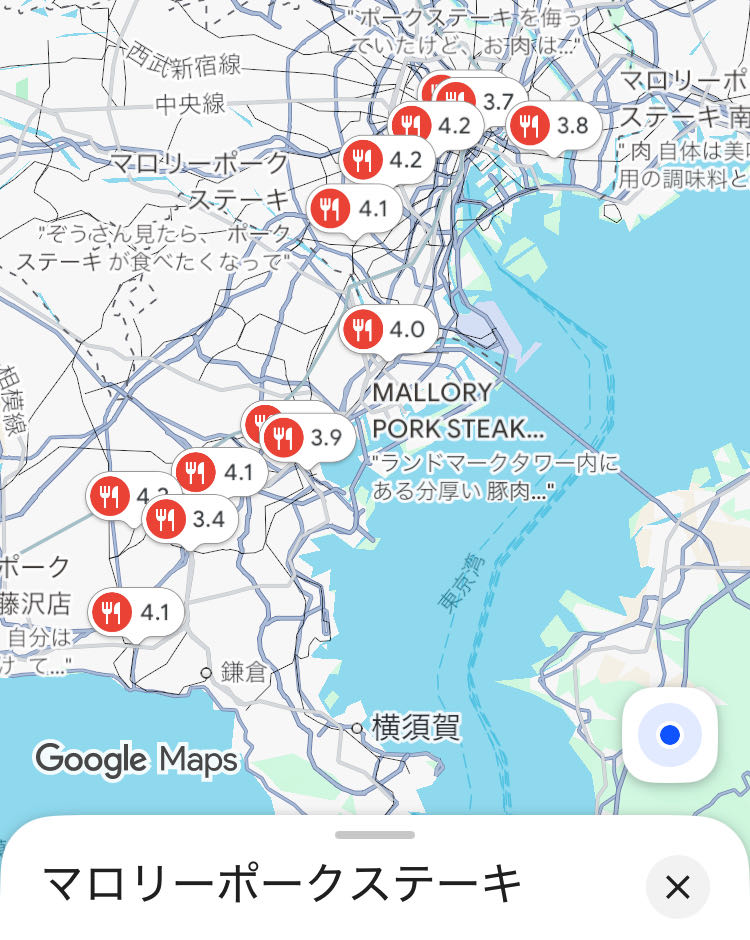
Task: Close the マロリーポークステーキ search panel
Action: point(677,886)
